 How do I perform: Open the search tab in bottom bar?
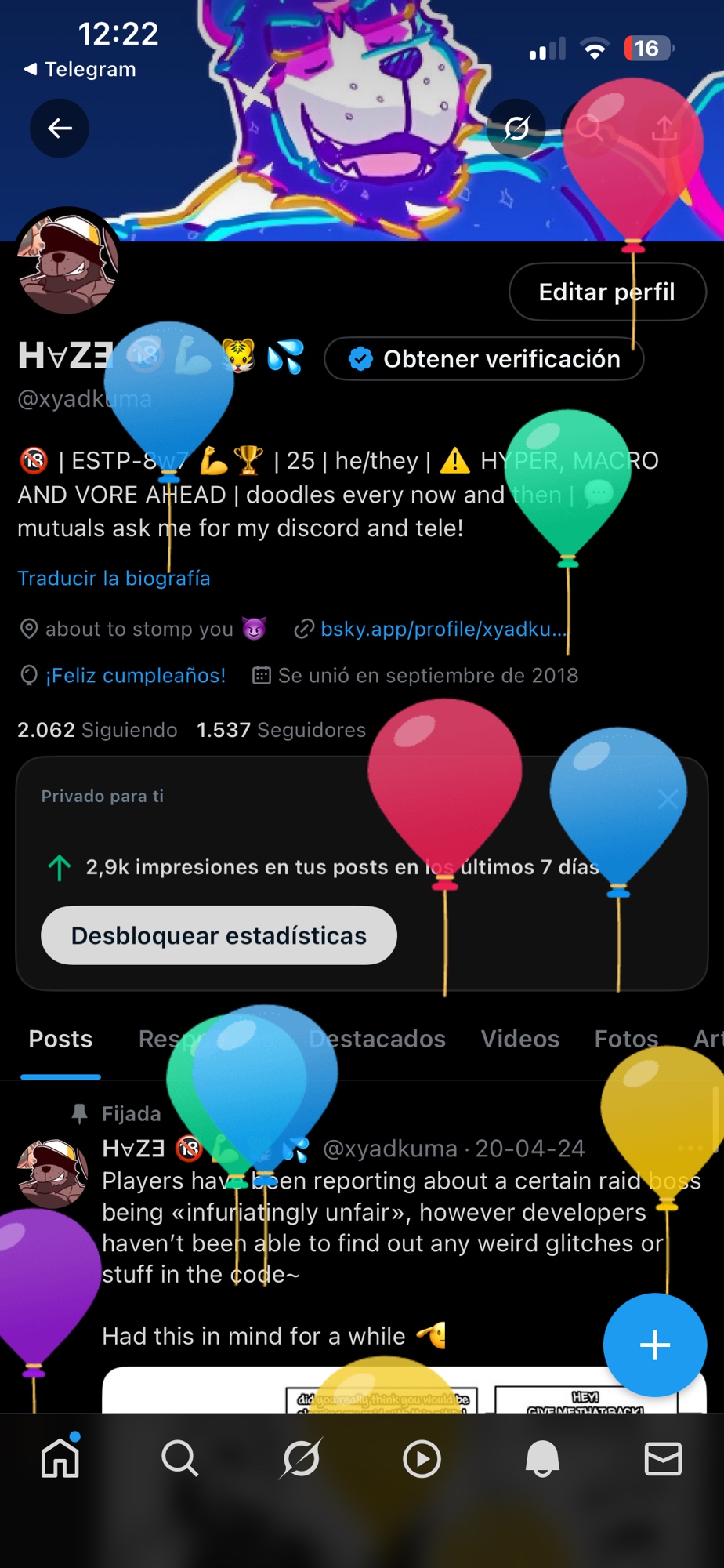tap(180, 1459)
